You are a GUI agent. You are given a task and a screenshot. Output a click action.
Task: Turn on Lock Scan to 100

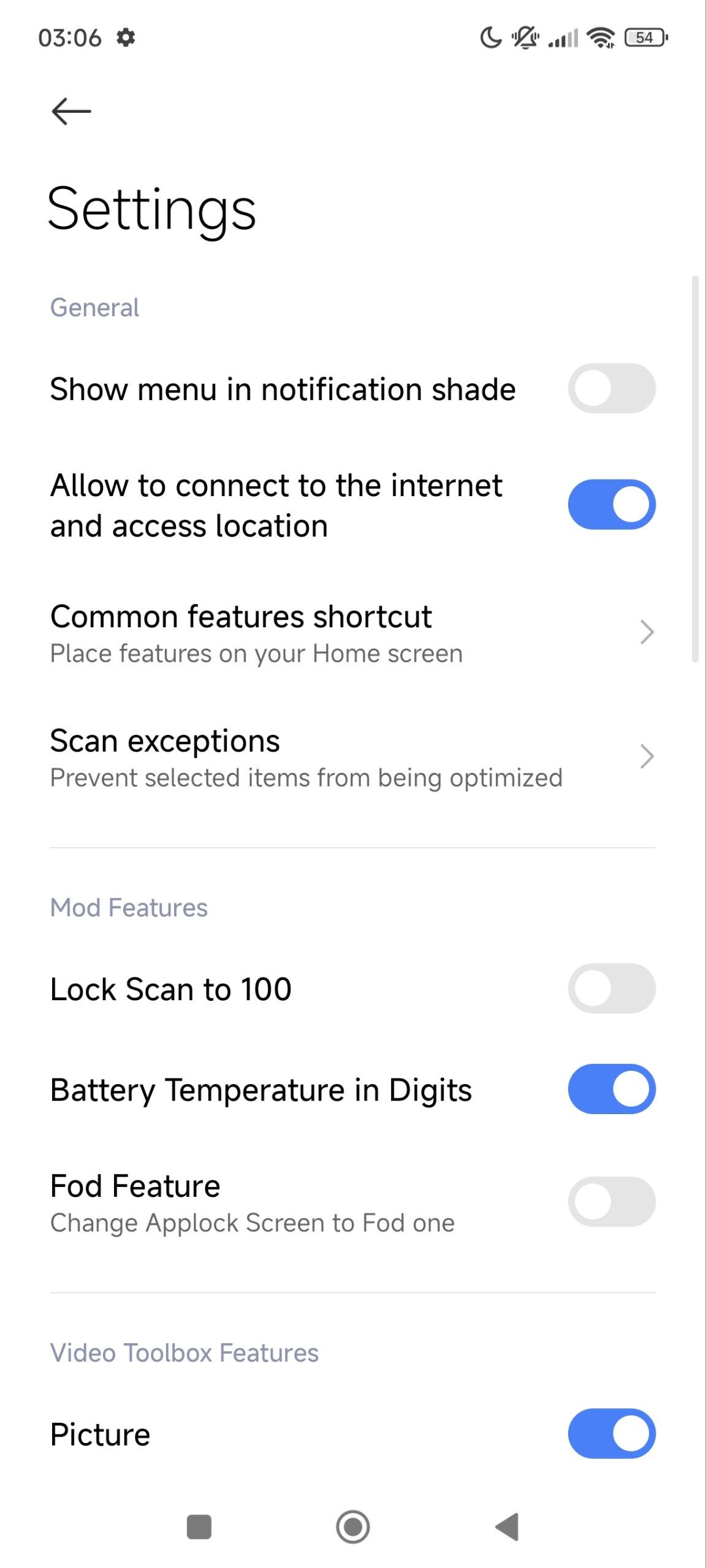tap(612, 989)
